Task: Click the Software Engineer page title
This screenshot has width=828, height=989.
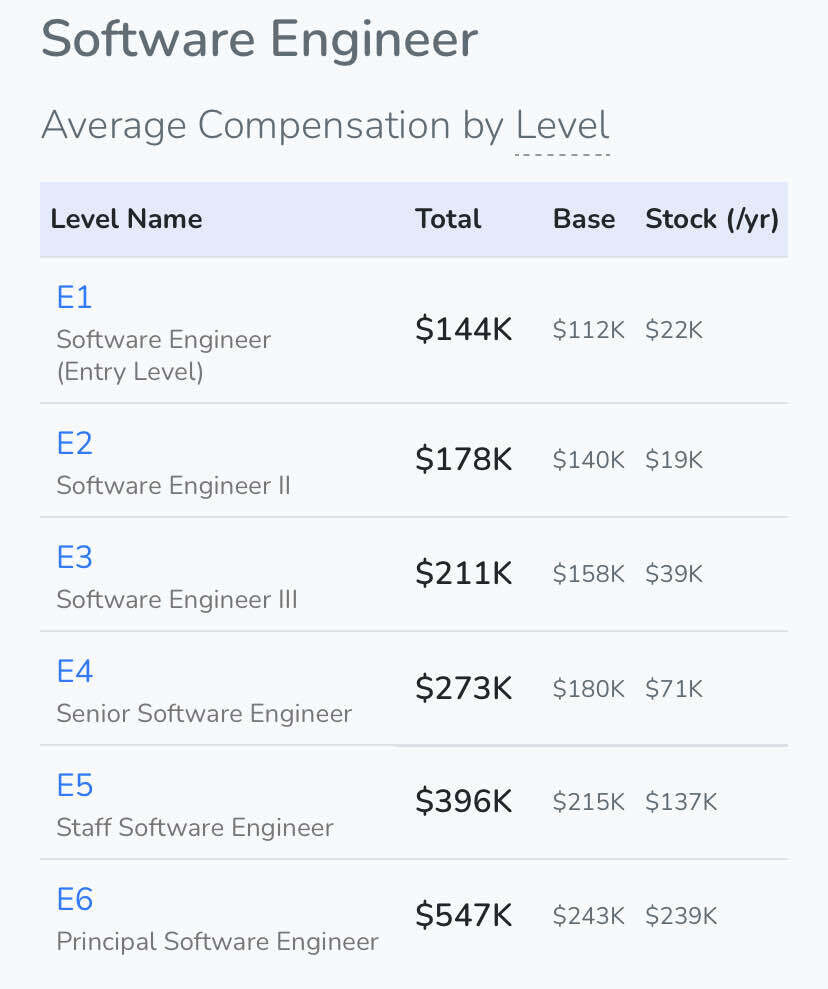Action: 259,40
